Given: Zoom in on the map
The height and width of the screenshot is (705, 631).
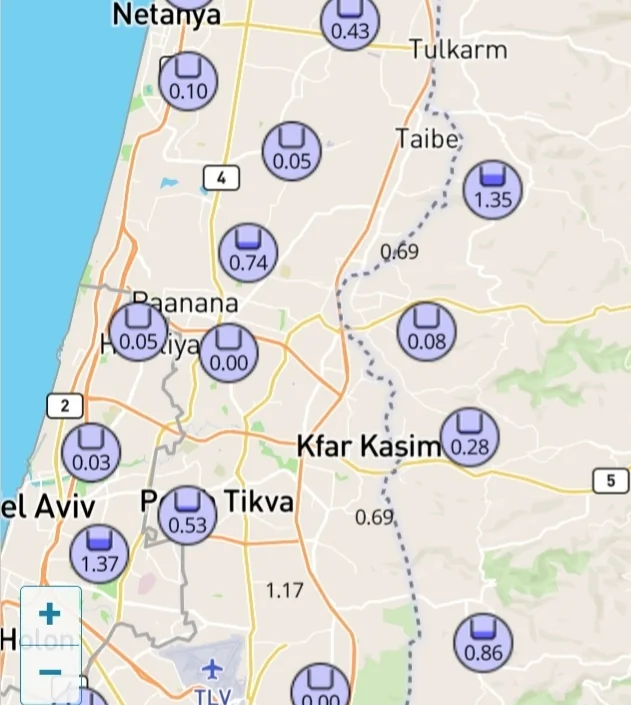Looking at the screenshot, I should [50, 614].
